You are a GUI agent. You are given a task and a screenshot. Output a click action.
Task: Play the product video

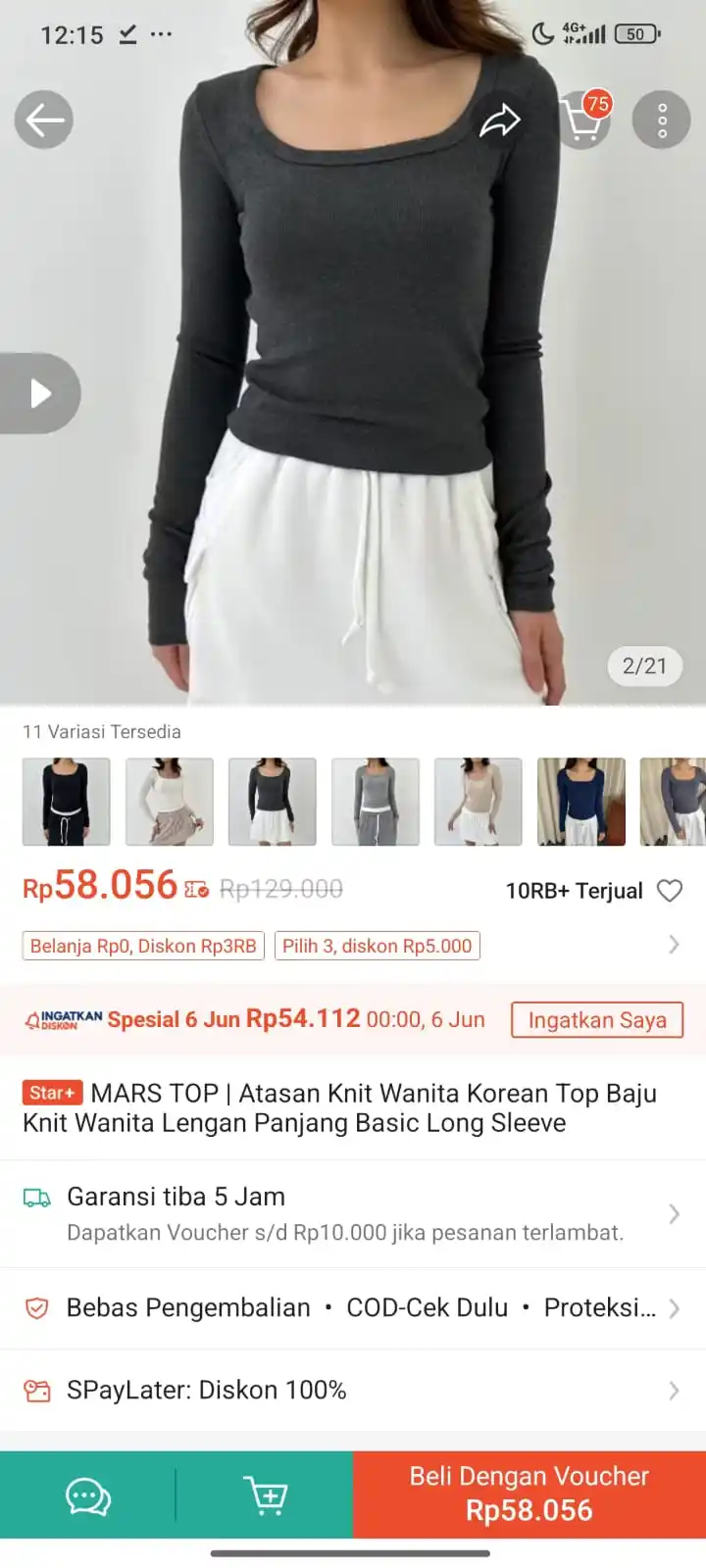(39, 393)
